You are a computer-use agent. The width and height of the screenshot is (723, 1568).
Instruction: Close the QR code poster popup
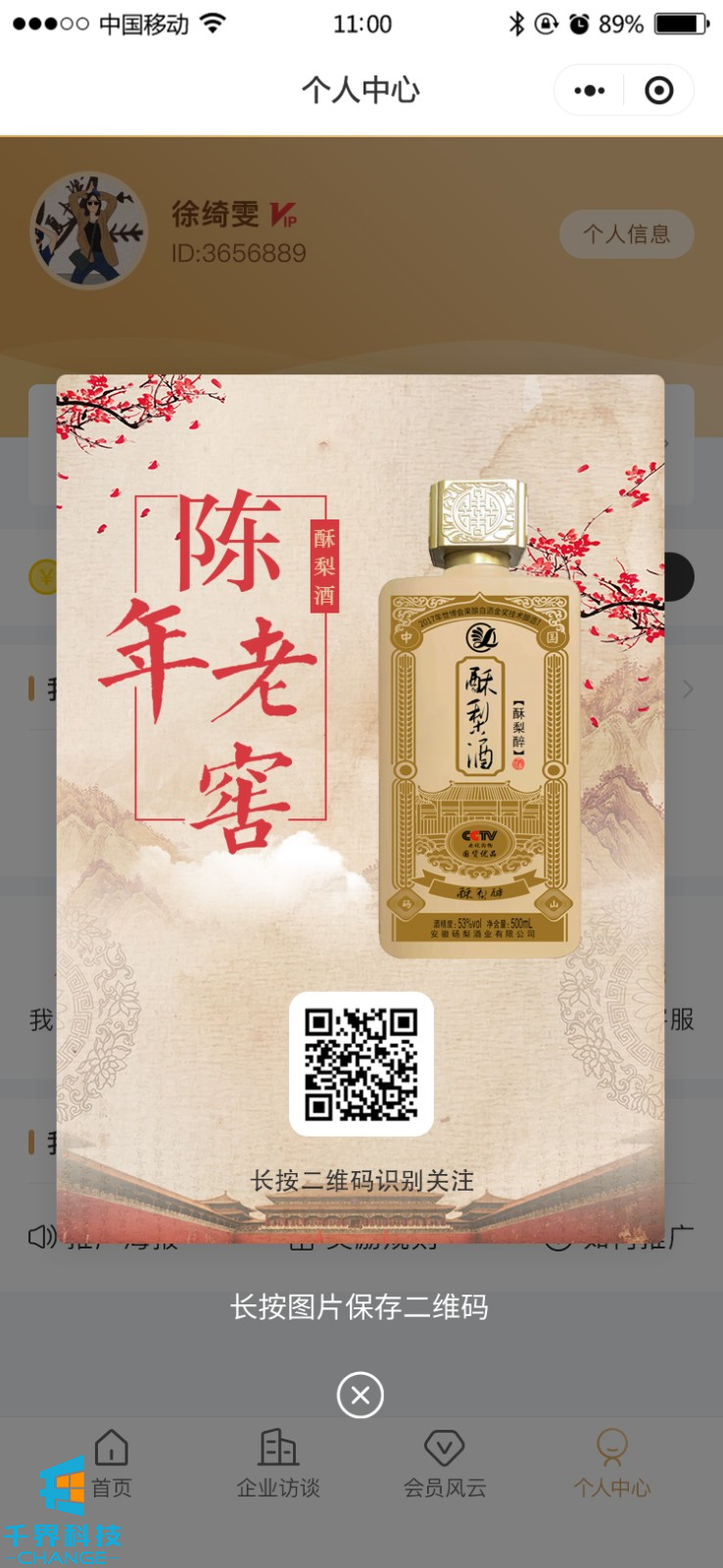(360, 1395)
